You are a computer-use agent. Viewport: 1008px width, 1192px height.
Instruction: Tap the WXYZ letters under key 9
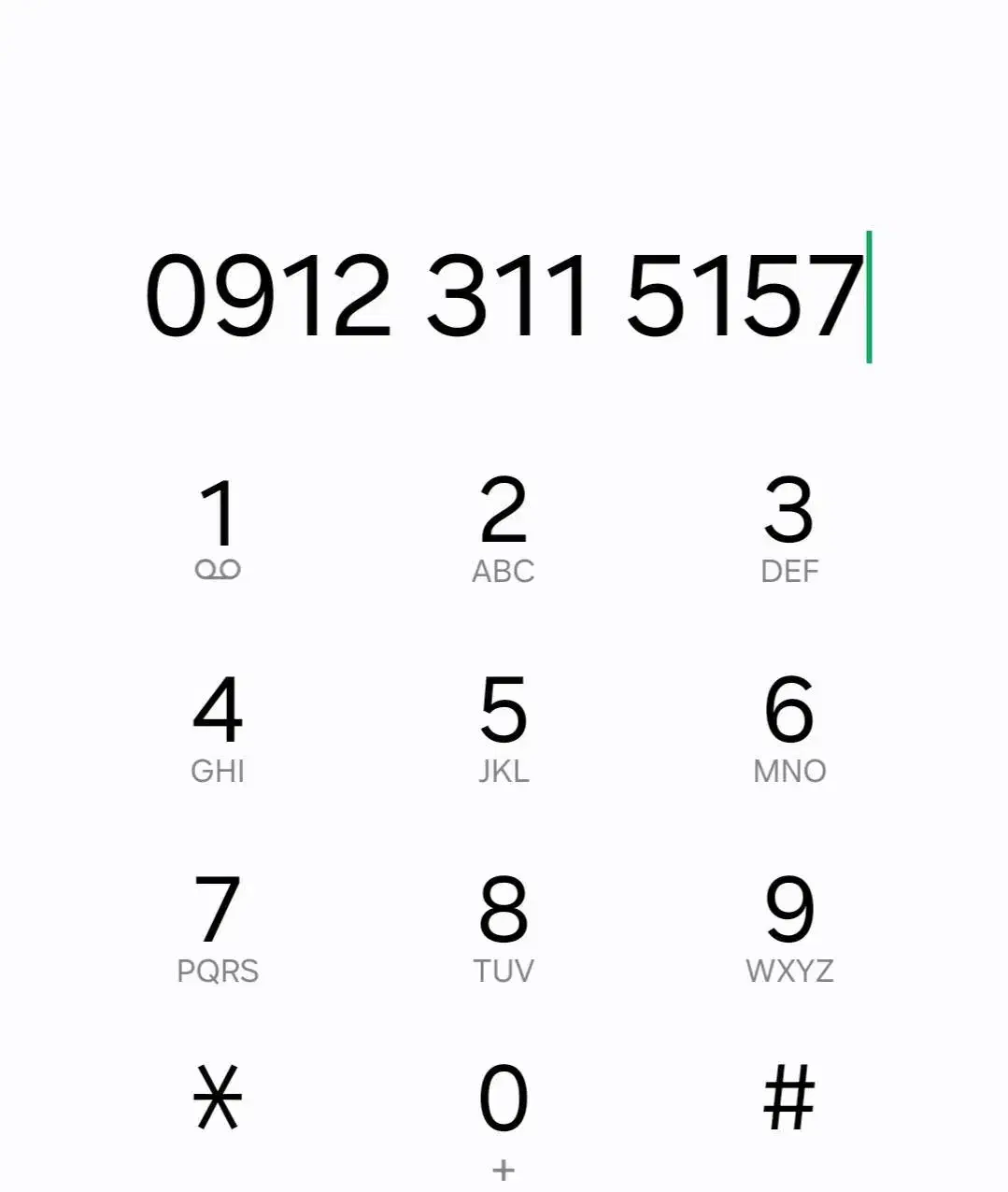[x=789, y=971]
